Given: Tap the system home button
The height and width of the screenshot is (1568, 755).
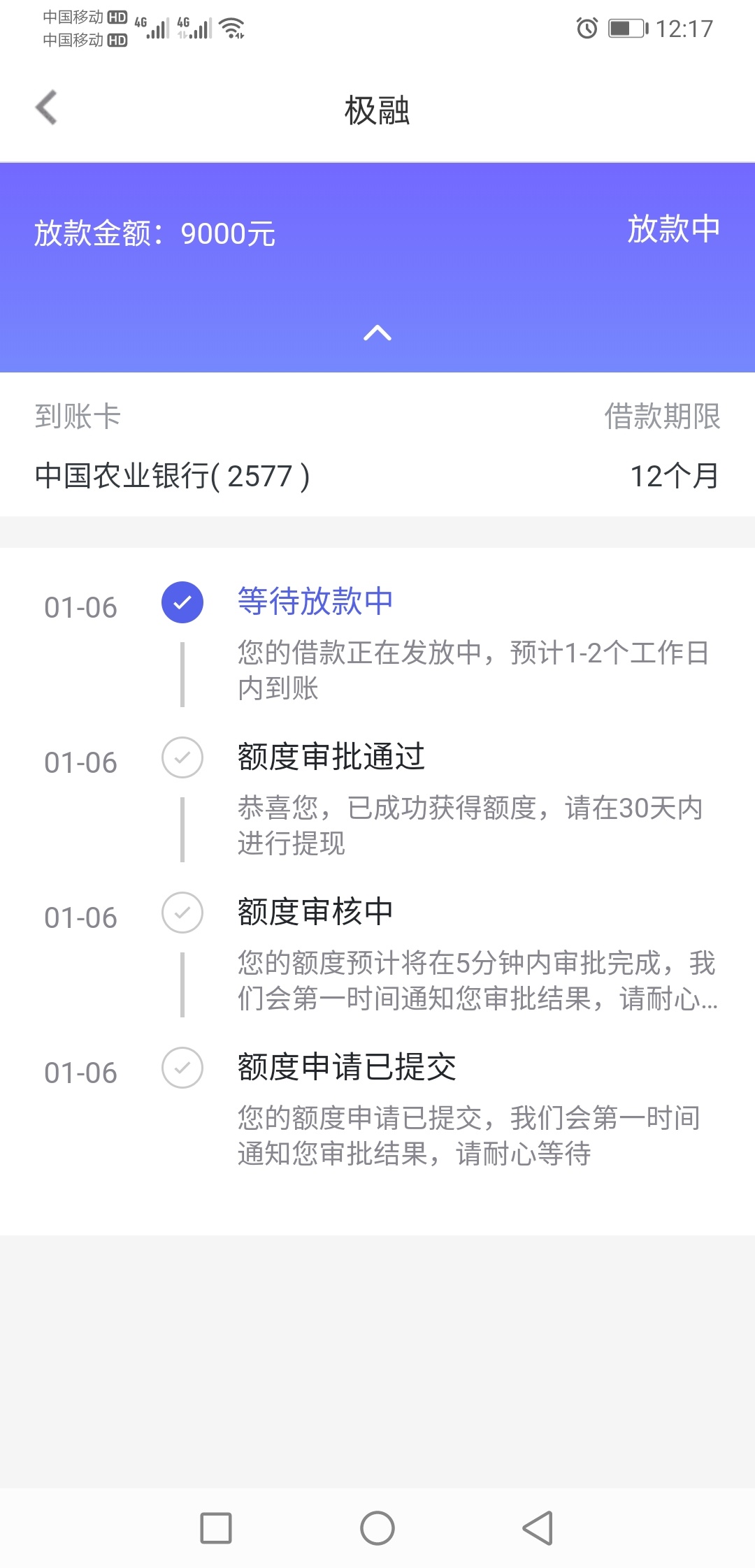Looking at the screenshot, I should pos(377,1528).
